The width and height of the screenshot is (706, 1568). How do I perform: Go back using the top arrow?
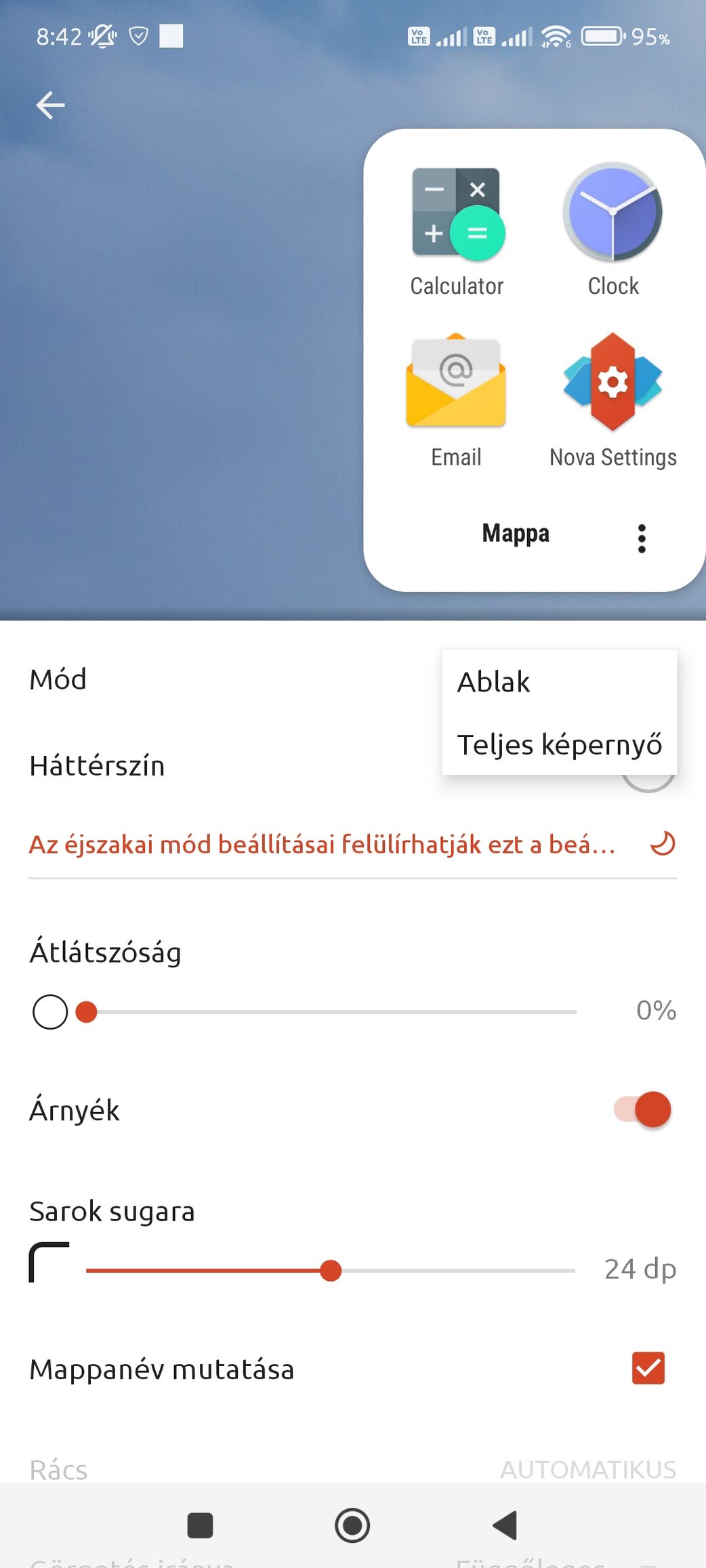point(50,106)
